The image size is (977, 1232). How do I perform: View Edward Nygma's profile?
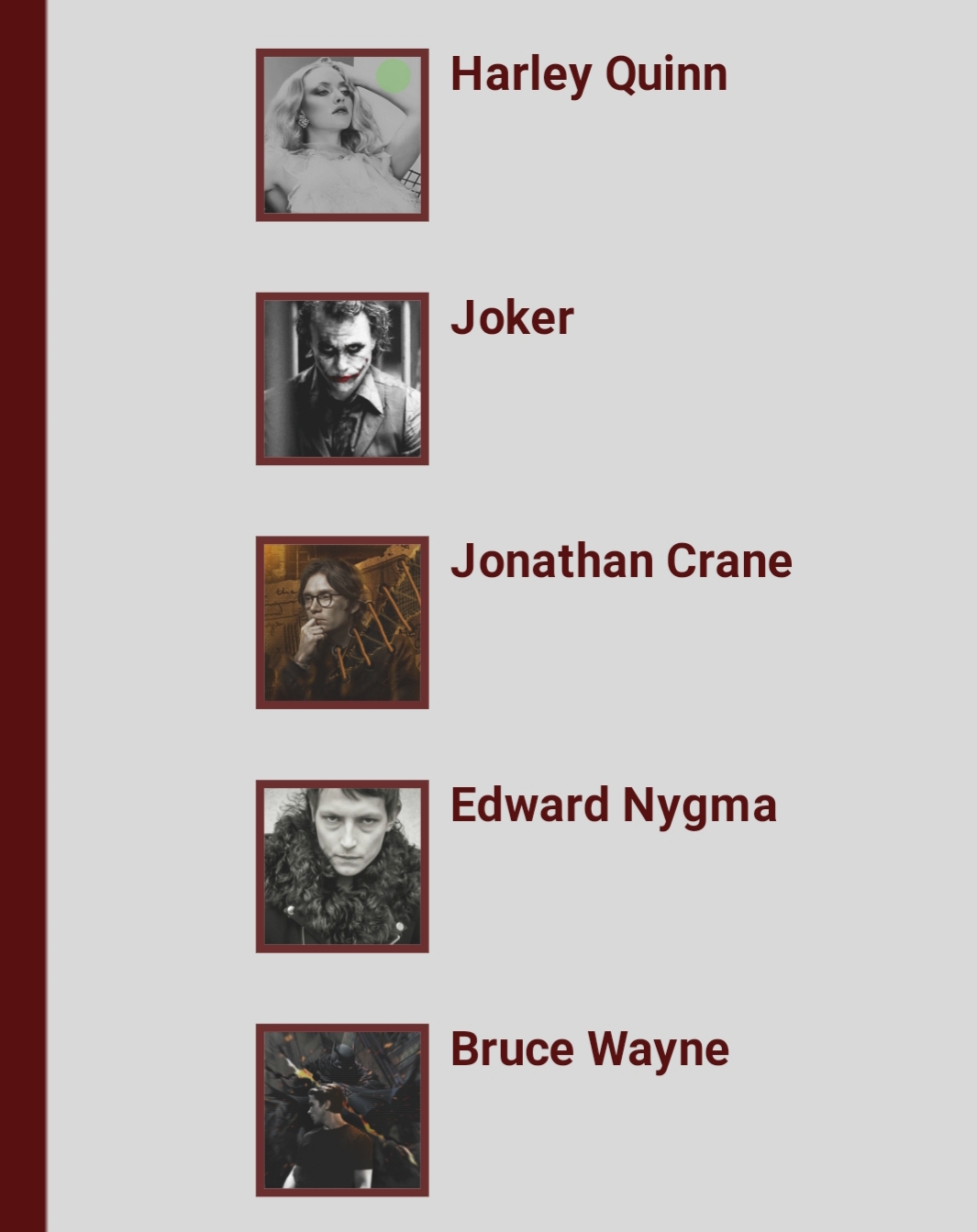[x=613, y=805]
